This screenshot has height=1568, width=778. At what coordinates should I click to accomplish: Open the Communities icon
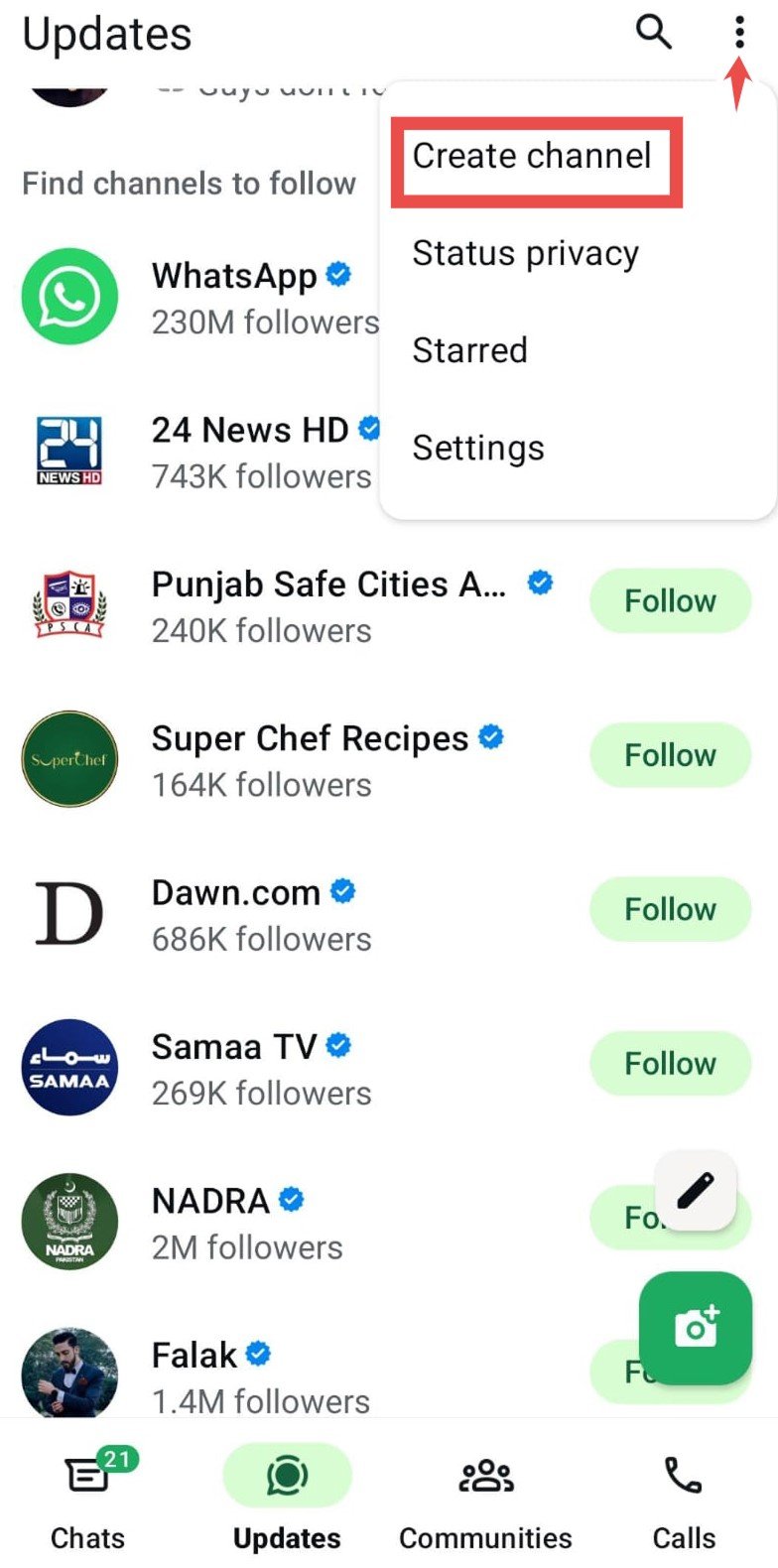485,1476
